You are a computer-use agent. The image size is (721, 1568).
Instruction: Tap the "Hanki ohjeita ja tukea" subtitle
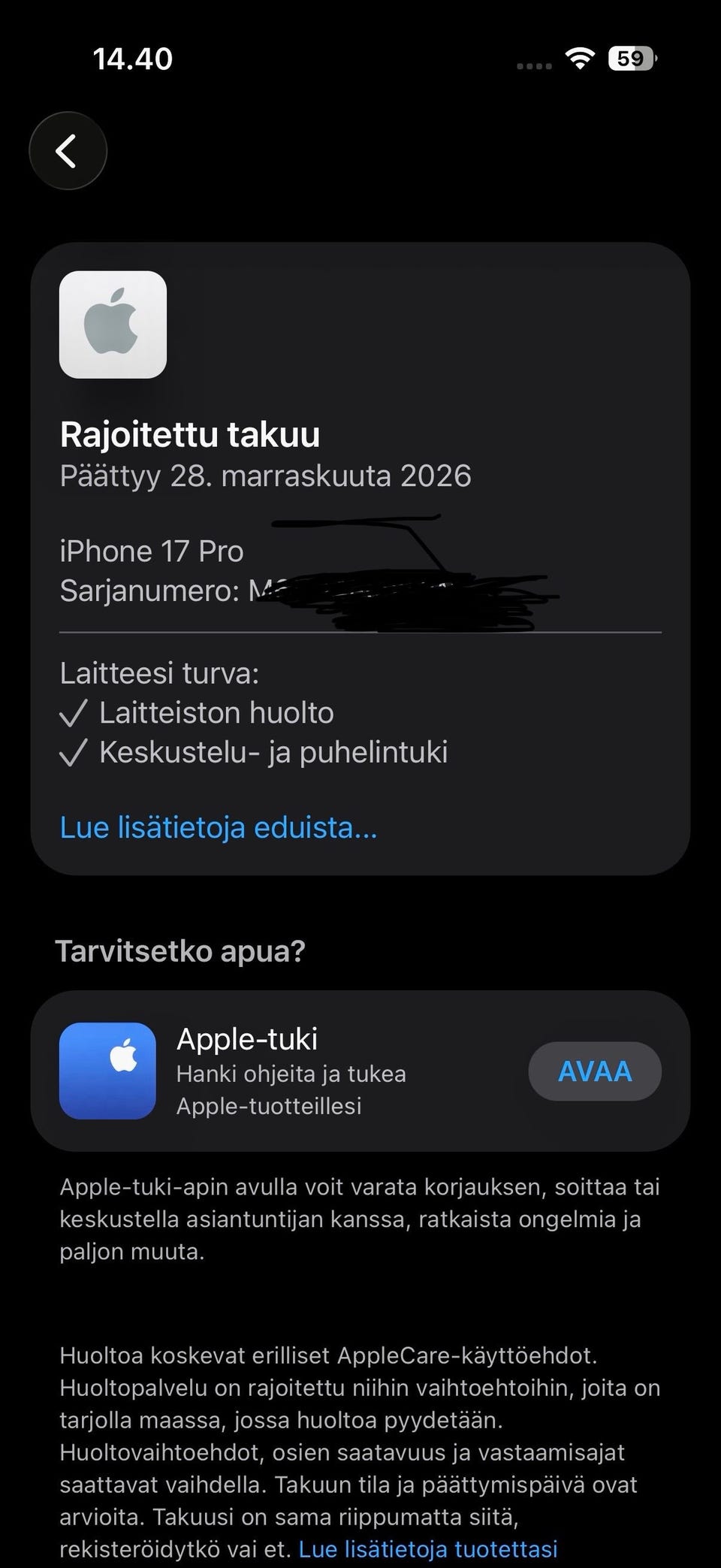click(x=291, y=1073)
